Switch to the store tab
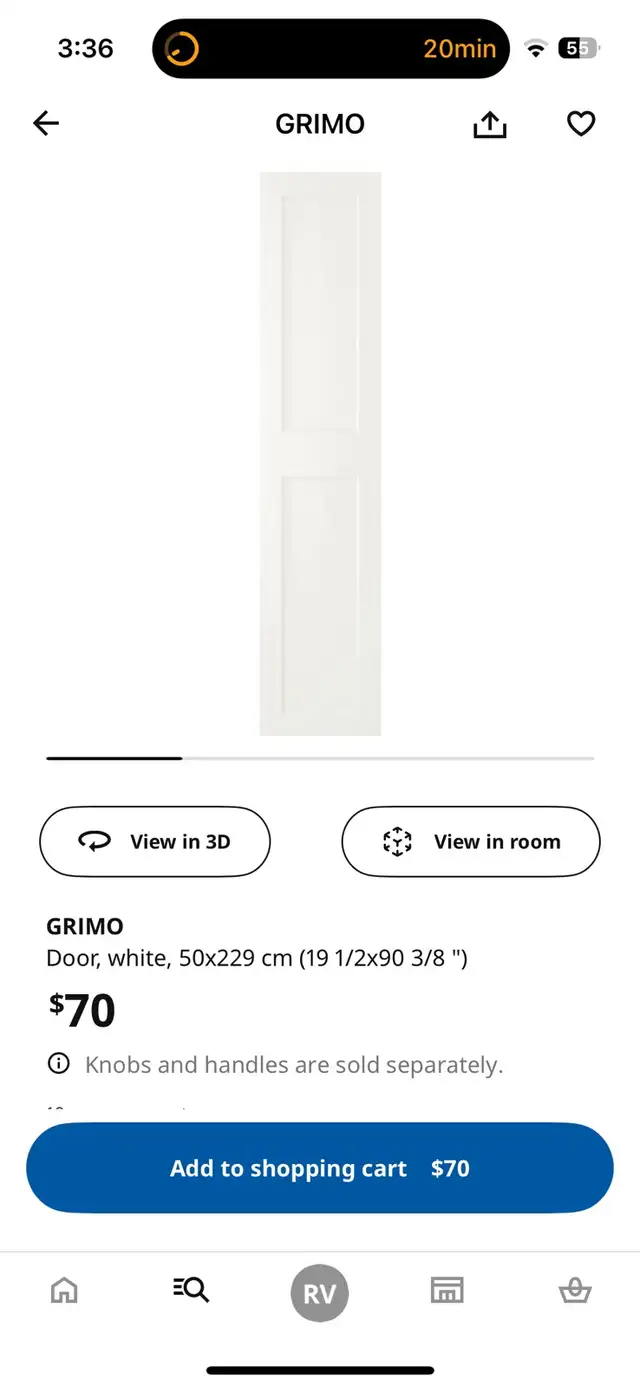The height and width of the screenshot is (1388, 640). click(447, 1291)
